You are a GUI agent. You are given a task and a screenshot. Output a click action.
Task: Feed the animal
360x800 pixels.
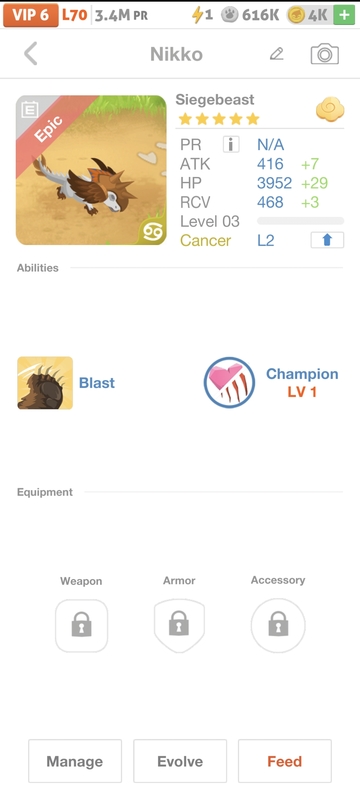pos(285,761)
